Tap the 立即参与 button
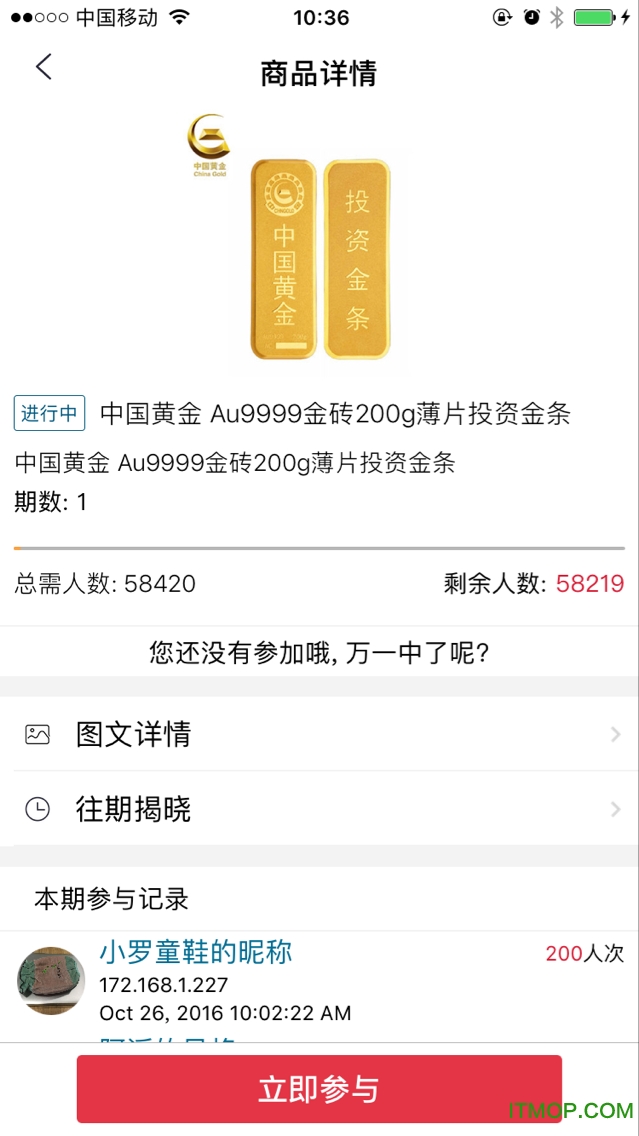This screenshot has height=1136, width=639. coord(319,1089)
